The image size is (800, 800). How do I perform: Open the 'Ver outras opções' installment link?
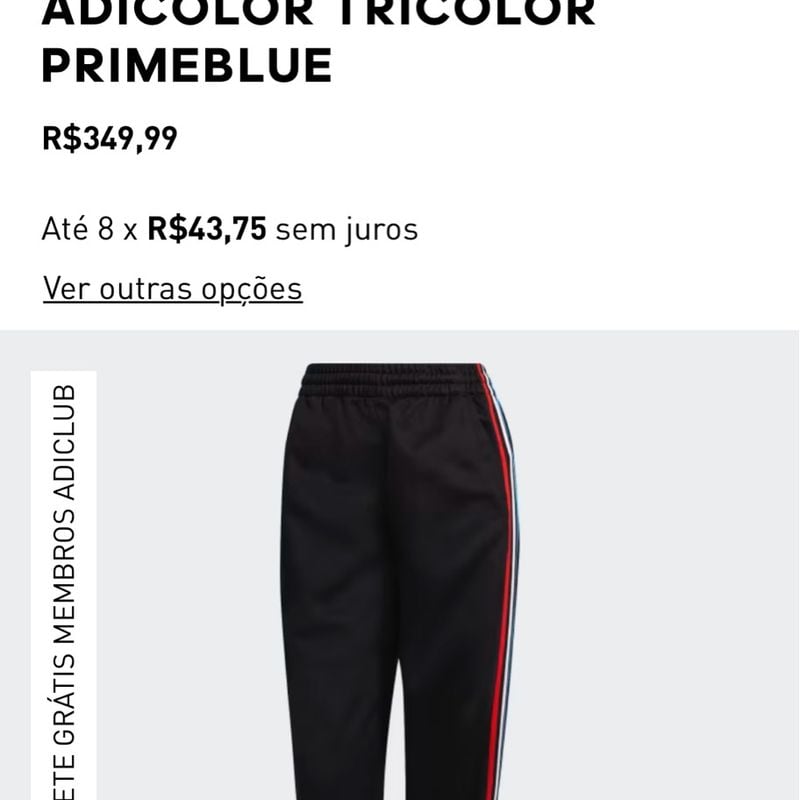click(172, 289)
